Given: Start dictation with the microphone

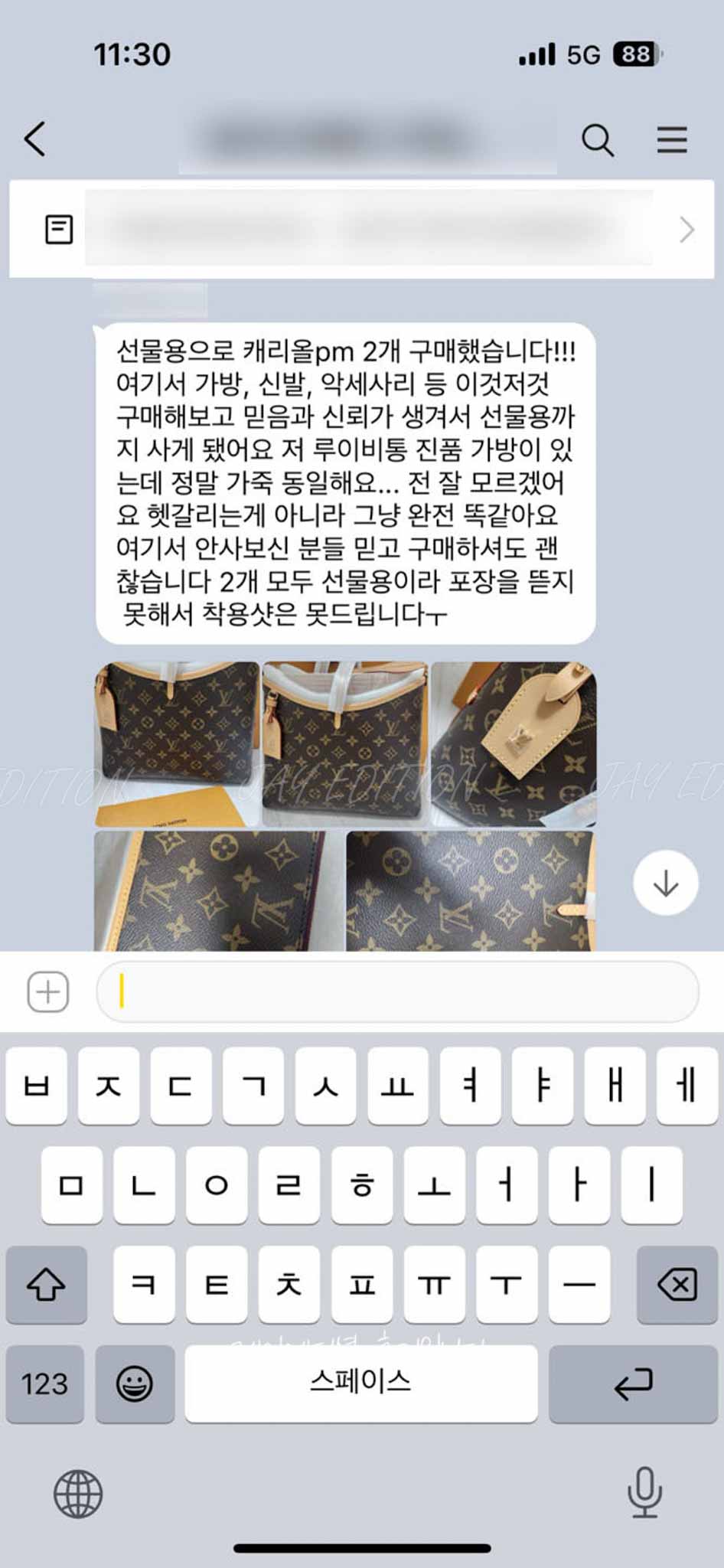Looking at the screenshot, I should [x=644, y=1491].
